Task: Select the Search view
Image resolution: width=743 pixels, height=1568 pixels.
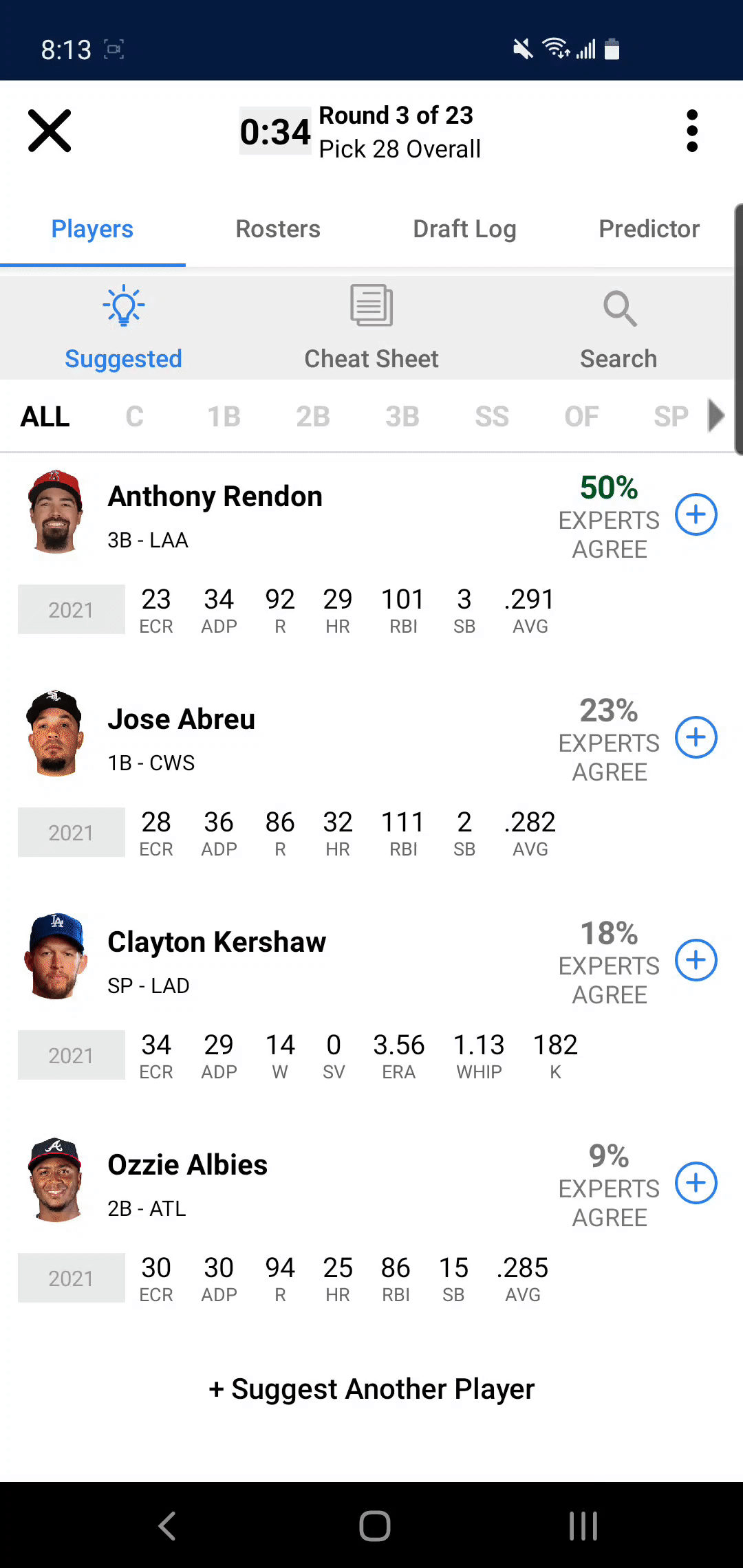Action: pyautogui.click(x=618, y=328)
